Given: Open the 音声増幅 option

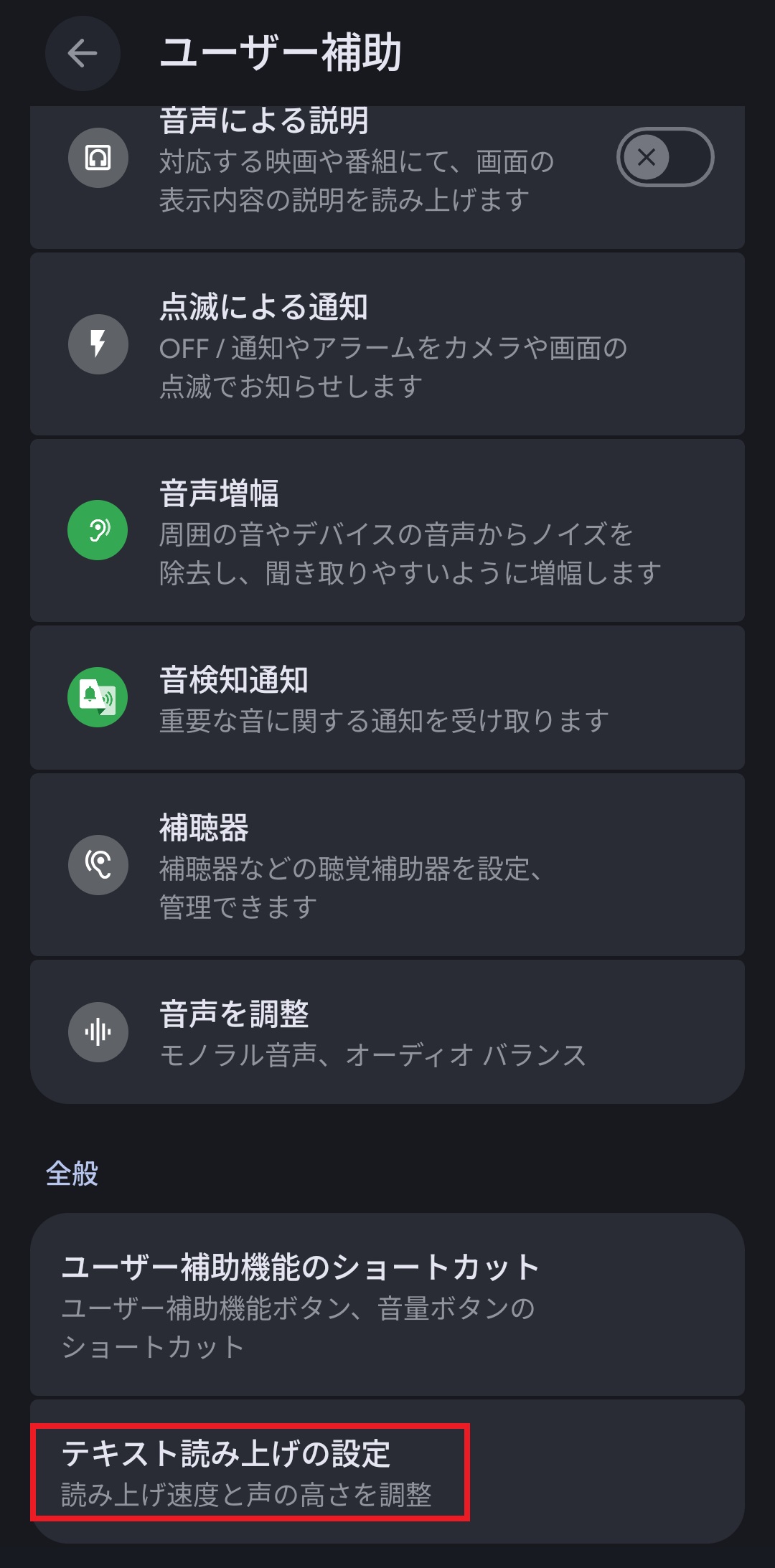Looking at the screenshot, I should pos(387,532).
